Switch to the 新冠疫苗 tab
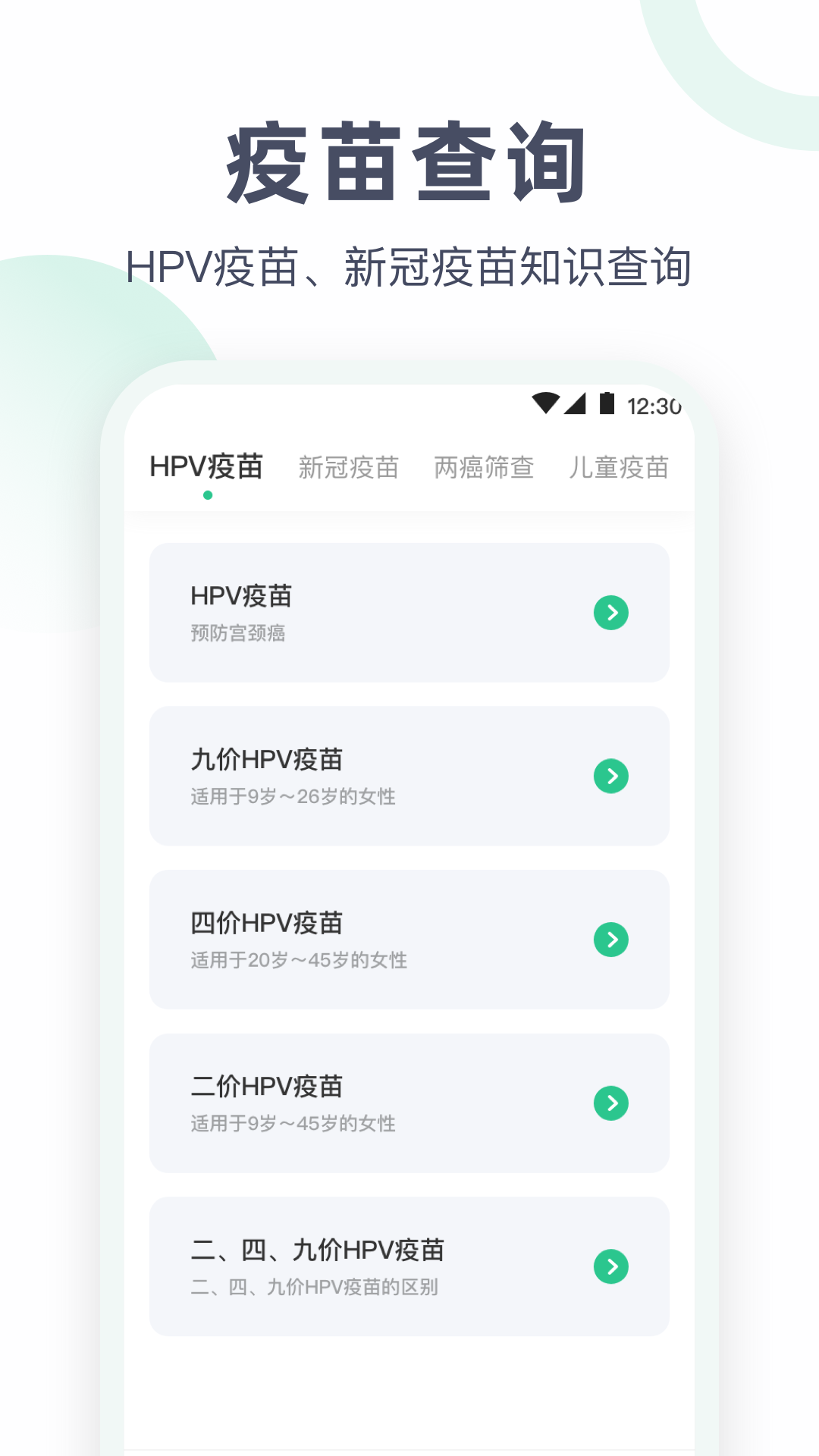 (x=350, y=467)
